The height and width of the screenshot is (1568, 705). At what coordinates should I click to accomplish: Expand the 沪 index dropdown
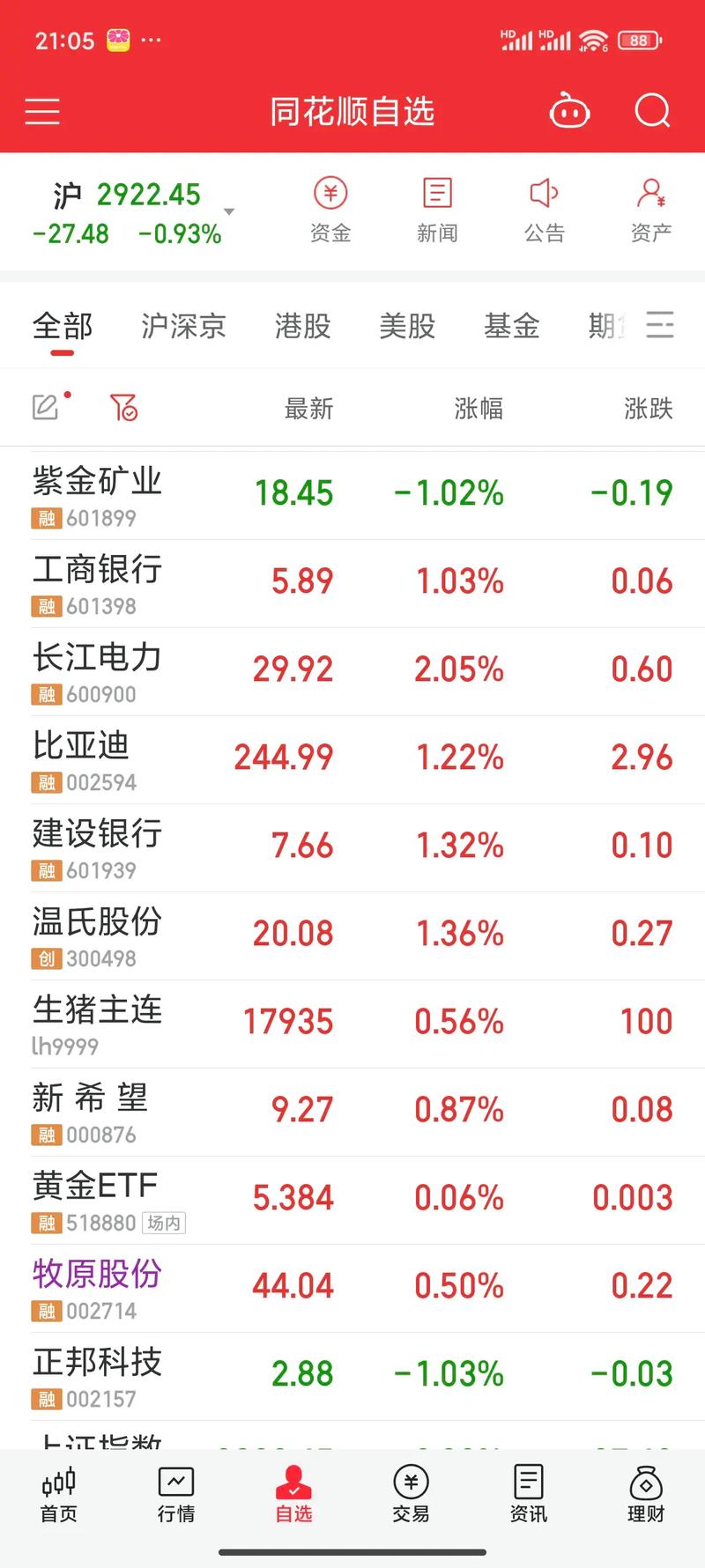pos(229,211)
